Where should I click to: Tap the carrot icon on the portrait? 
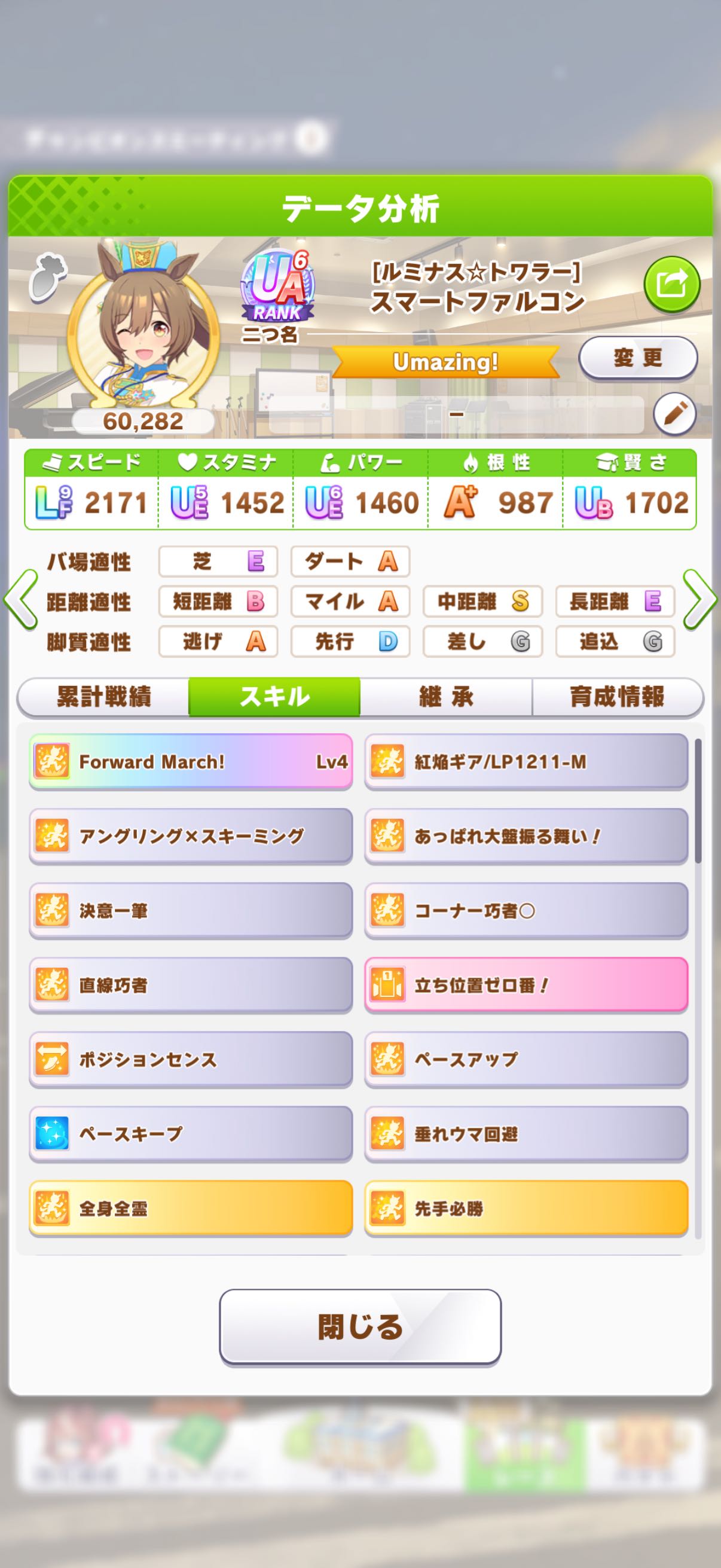47,277
